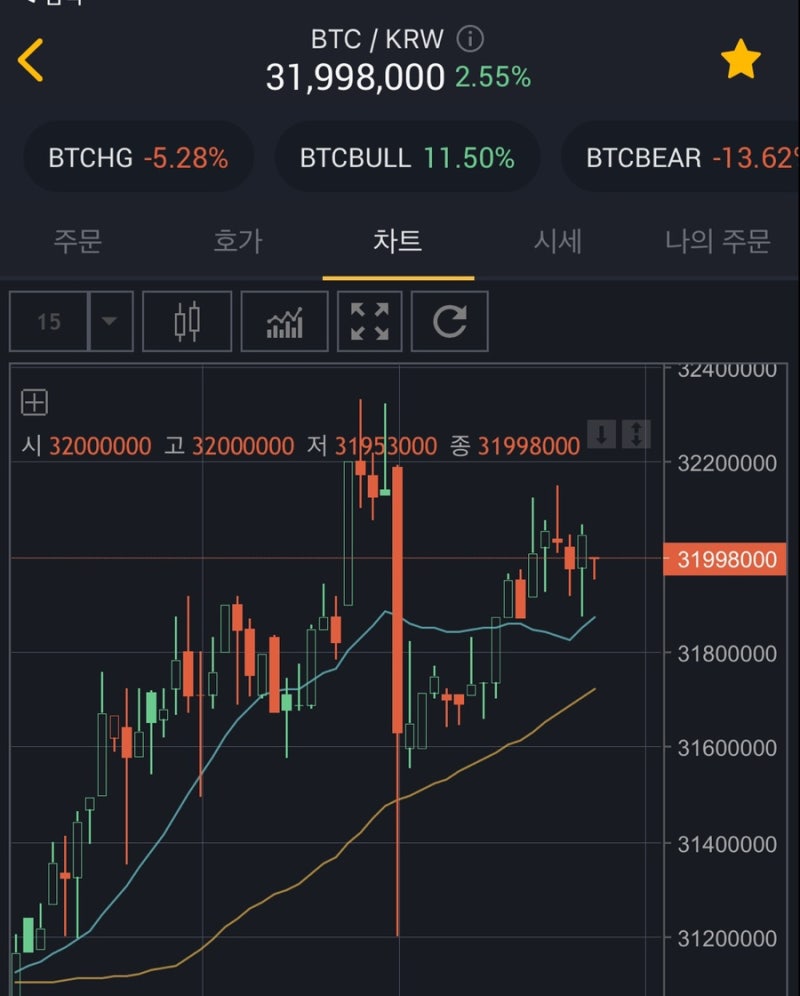Switch to the 나의 주문 tab

tap(718, 241)
